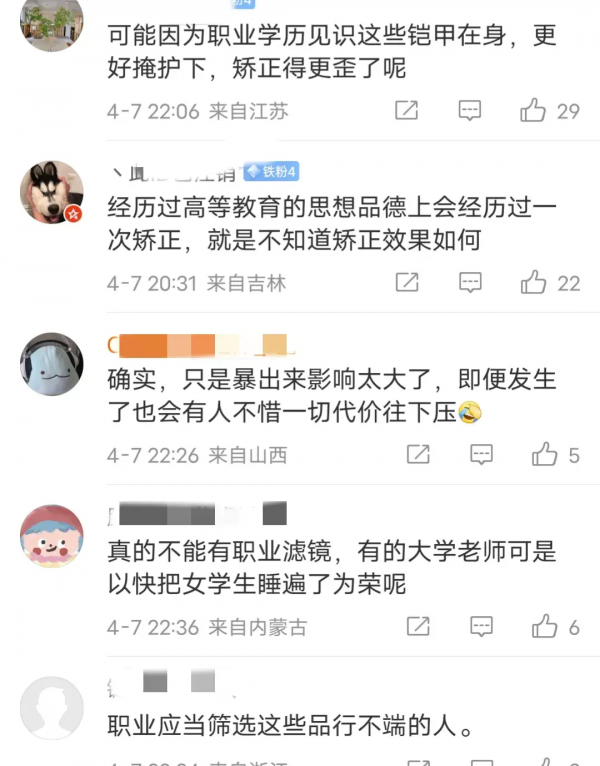
Task: Like the comment posted from 吉林
Action: (x=533, y=283)
